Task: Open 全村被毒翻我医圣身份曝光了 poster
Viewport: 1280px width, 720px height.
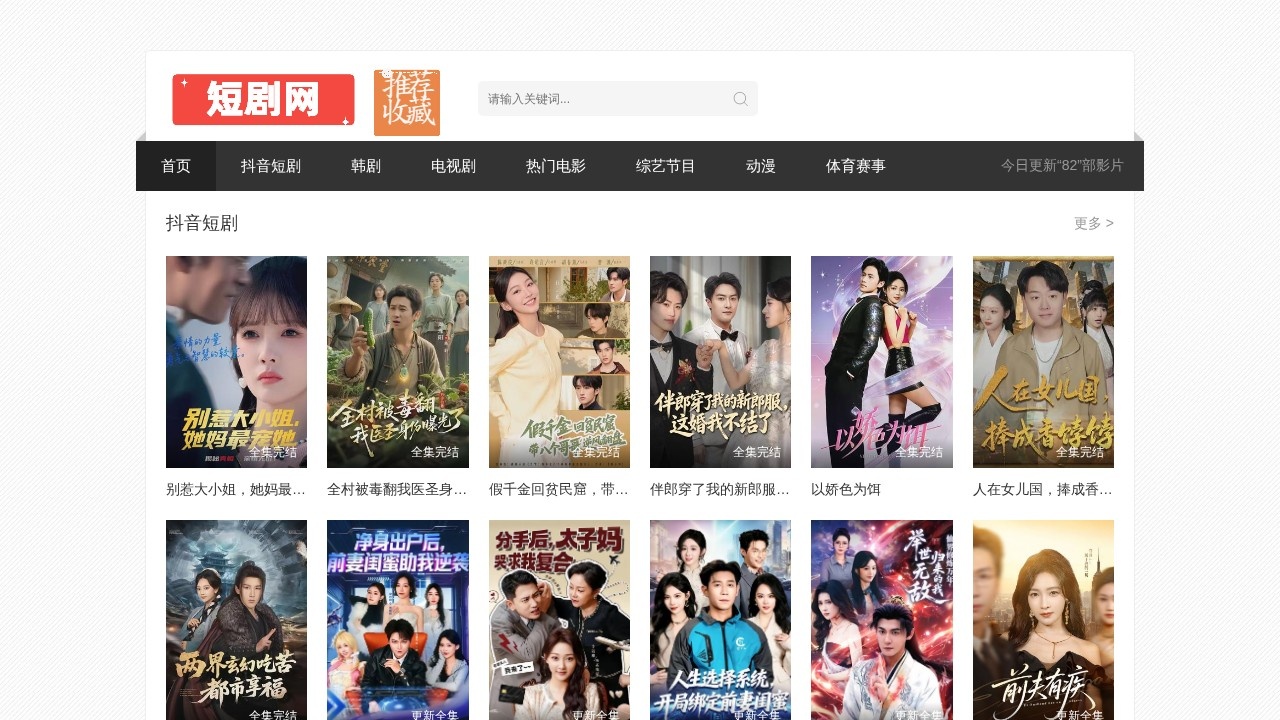Action: [x=398, y=362]
